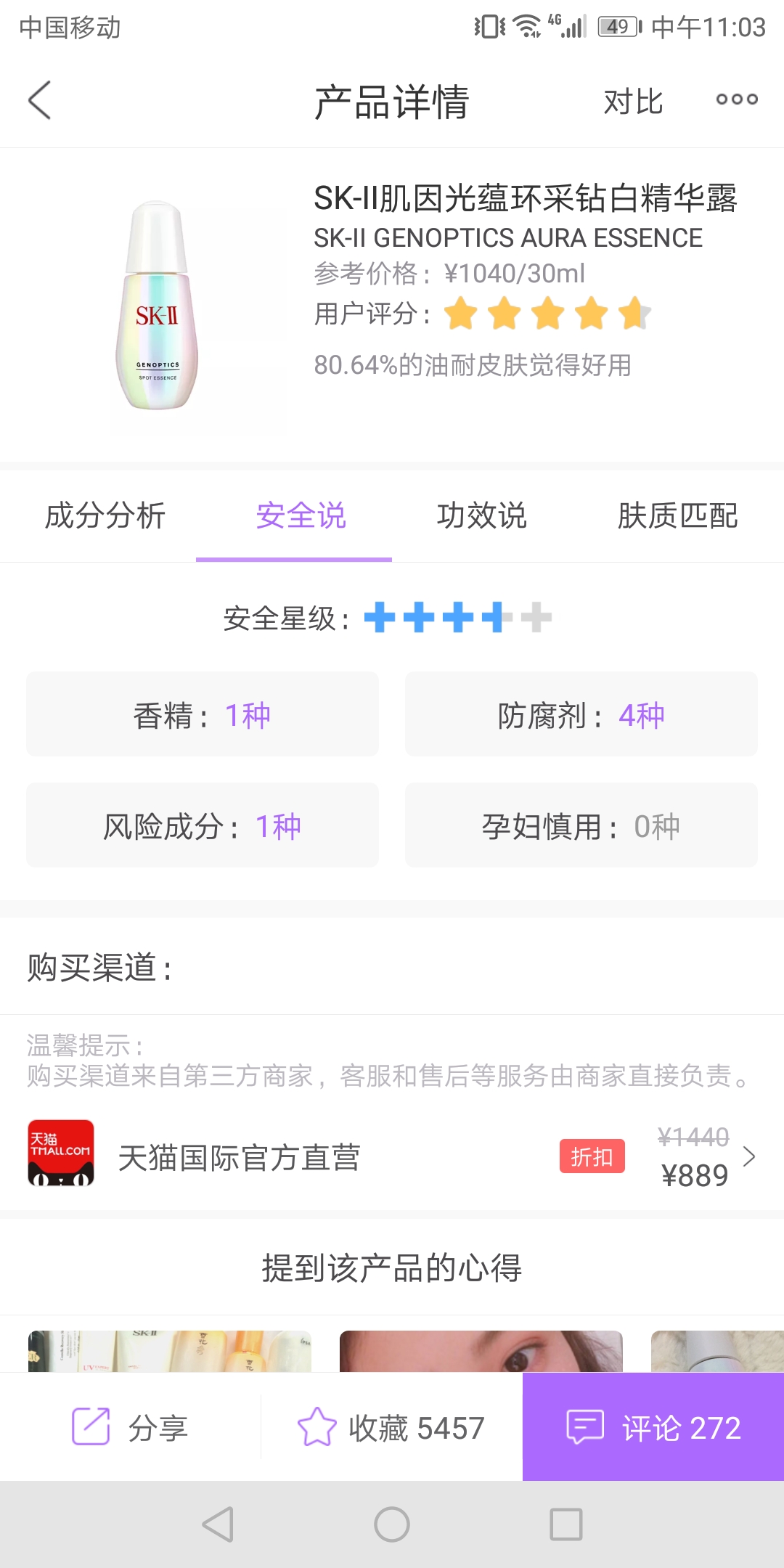This screenshot has height=1568, width=784.
Task: Expand the Tmall purchase channel entry
Action: click(748, 1156)
